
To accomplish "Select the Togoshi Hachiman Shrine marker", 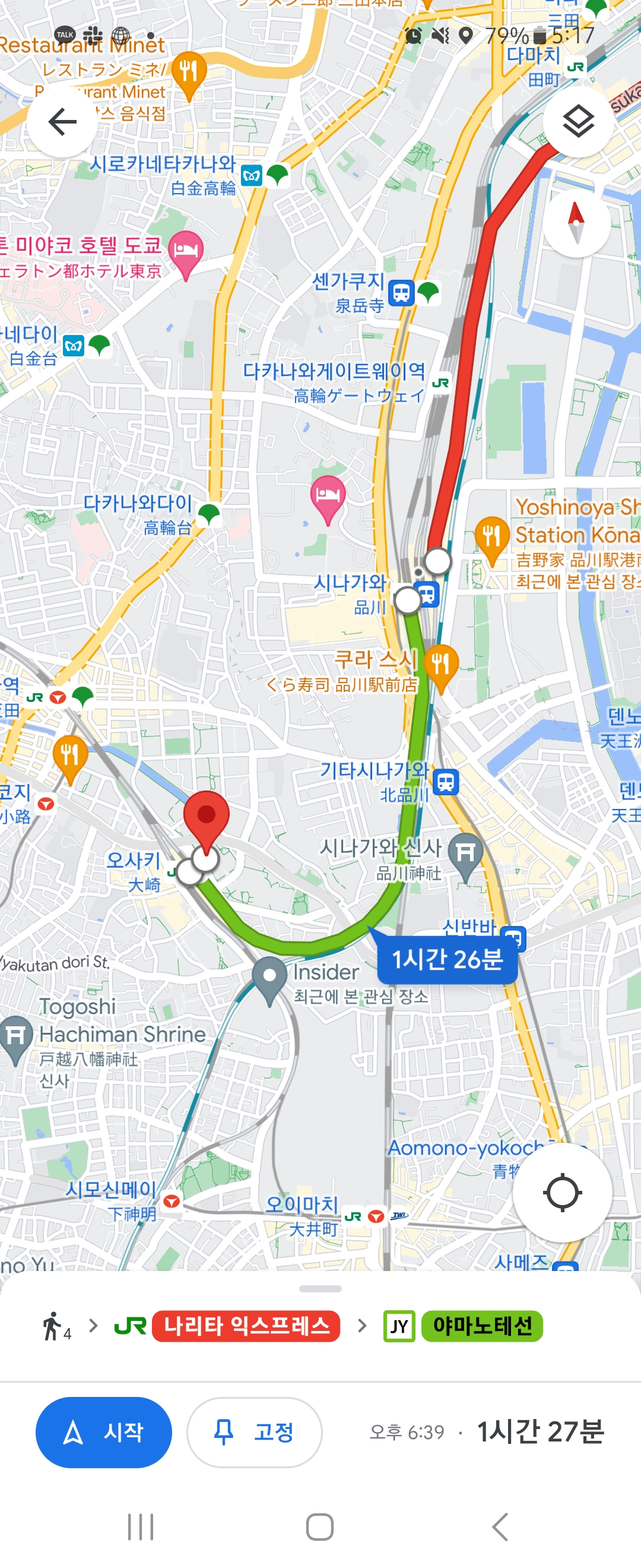I will [17, 1036].
